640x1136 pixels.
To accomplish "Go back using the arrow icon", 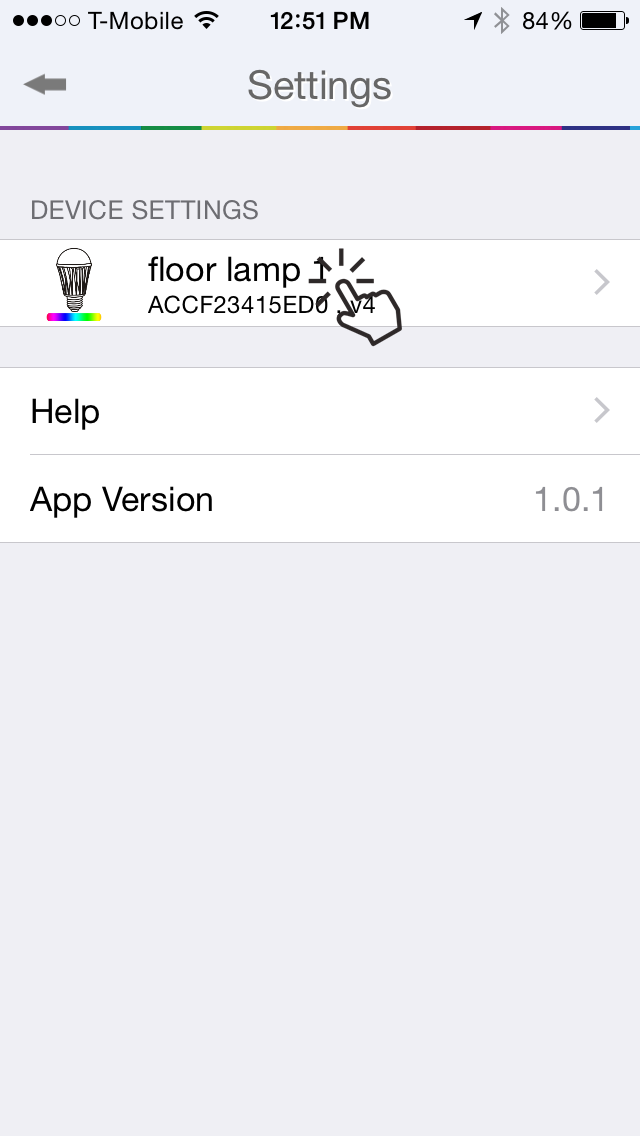I will [x=45, y=85].
